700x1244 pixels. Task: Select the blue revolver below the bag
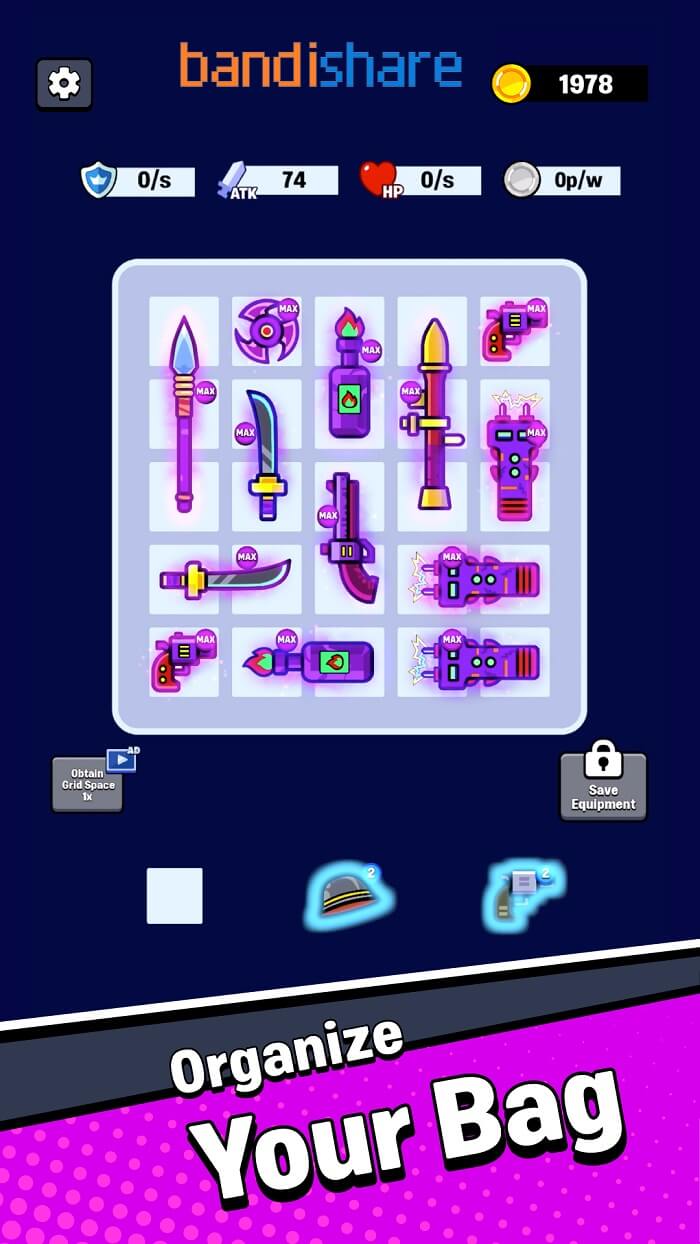point(523,892)
